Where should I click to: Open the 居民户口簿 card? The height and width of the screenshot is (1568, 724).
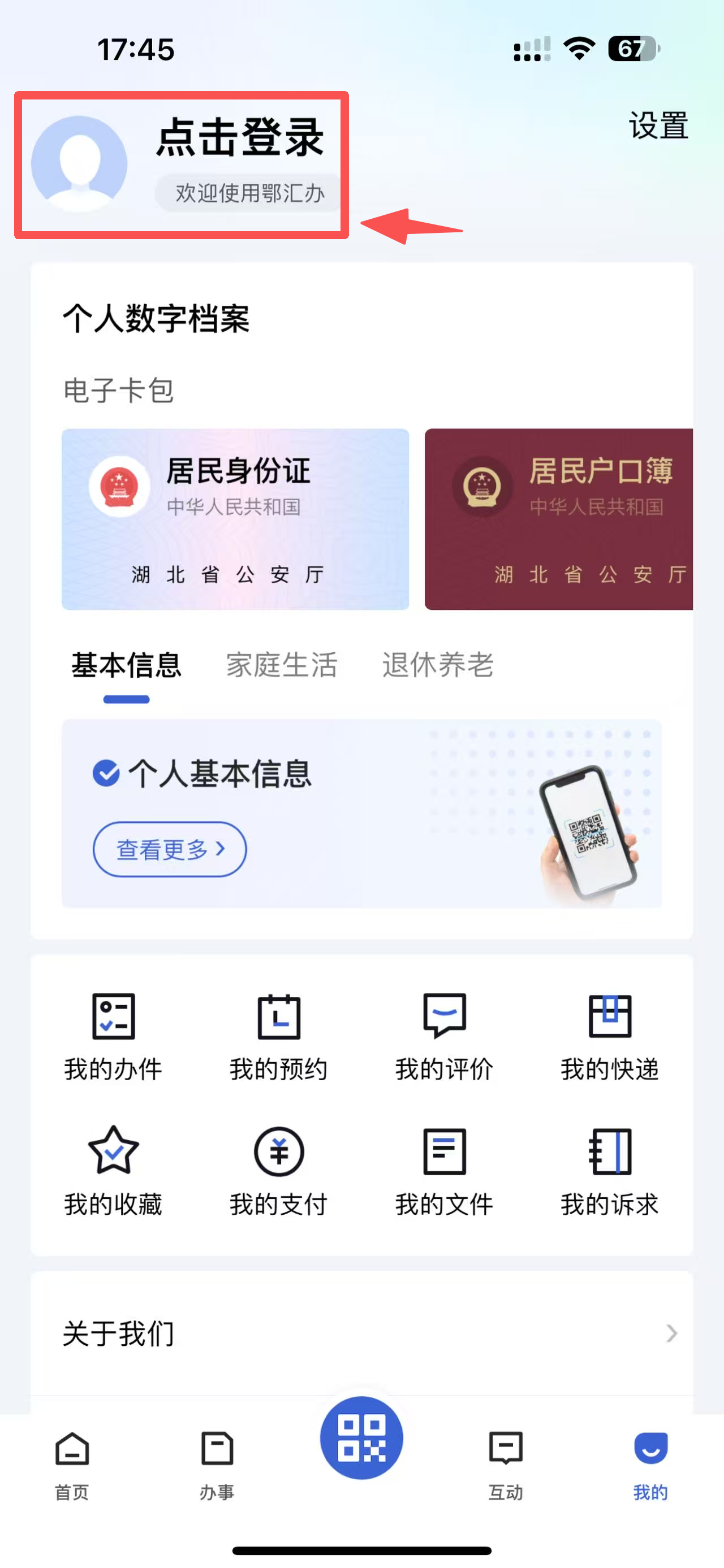(x=558, y=518)
